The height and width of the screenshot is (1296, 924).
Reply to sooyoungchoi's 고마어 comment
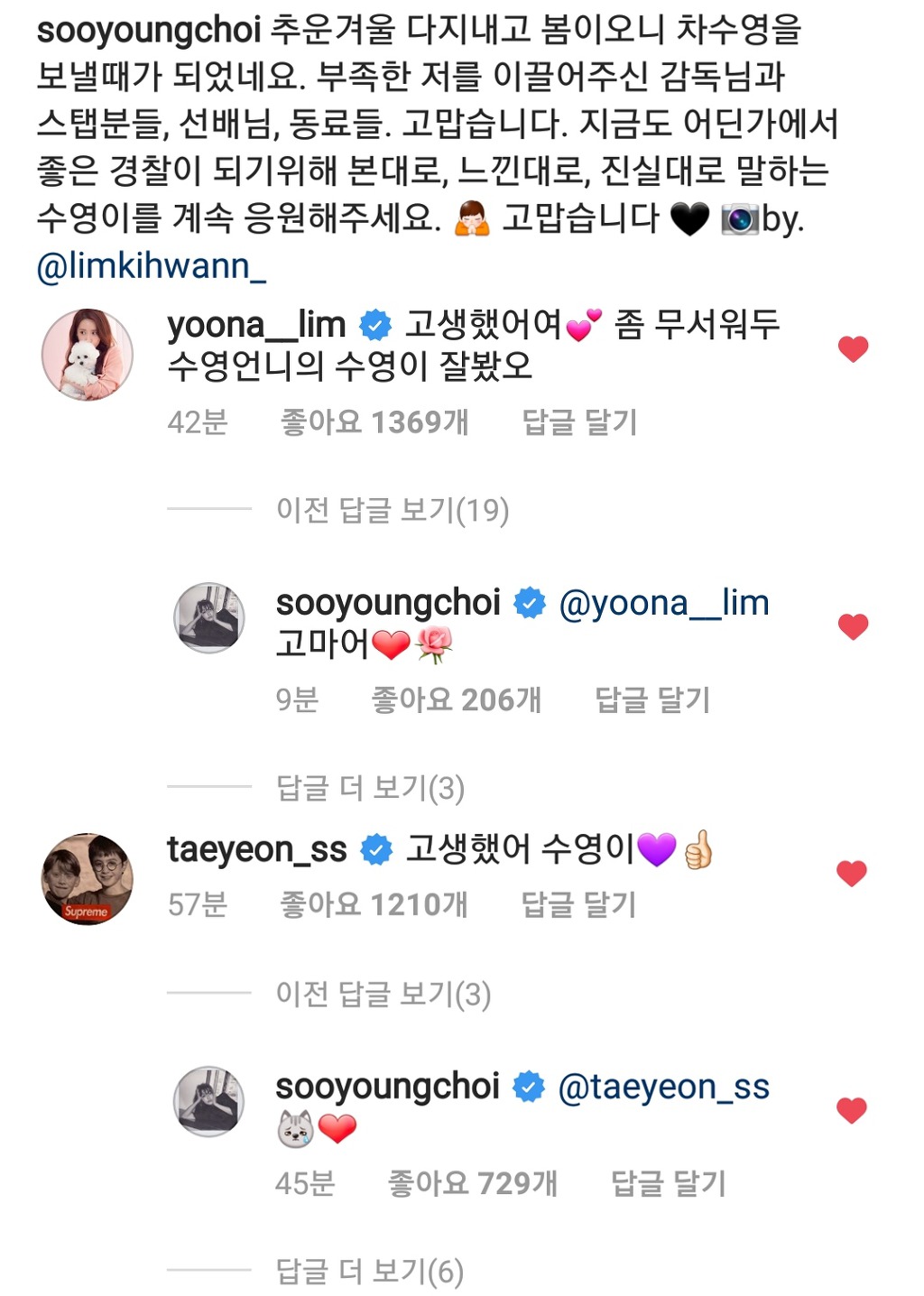point(652,699)
